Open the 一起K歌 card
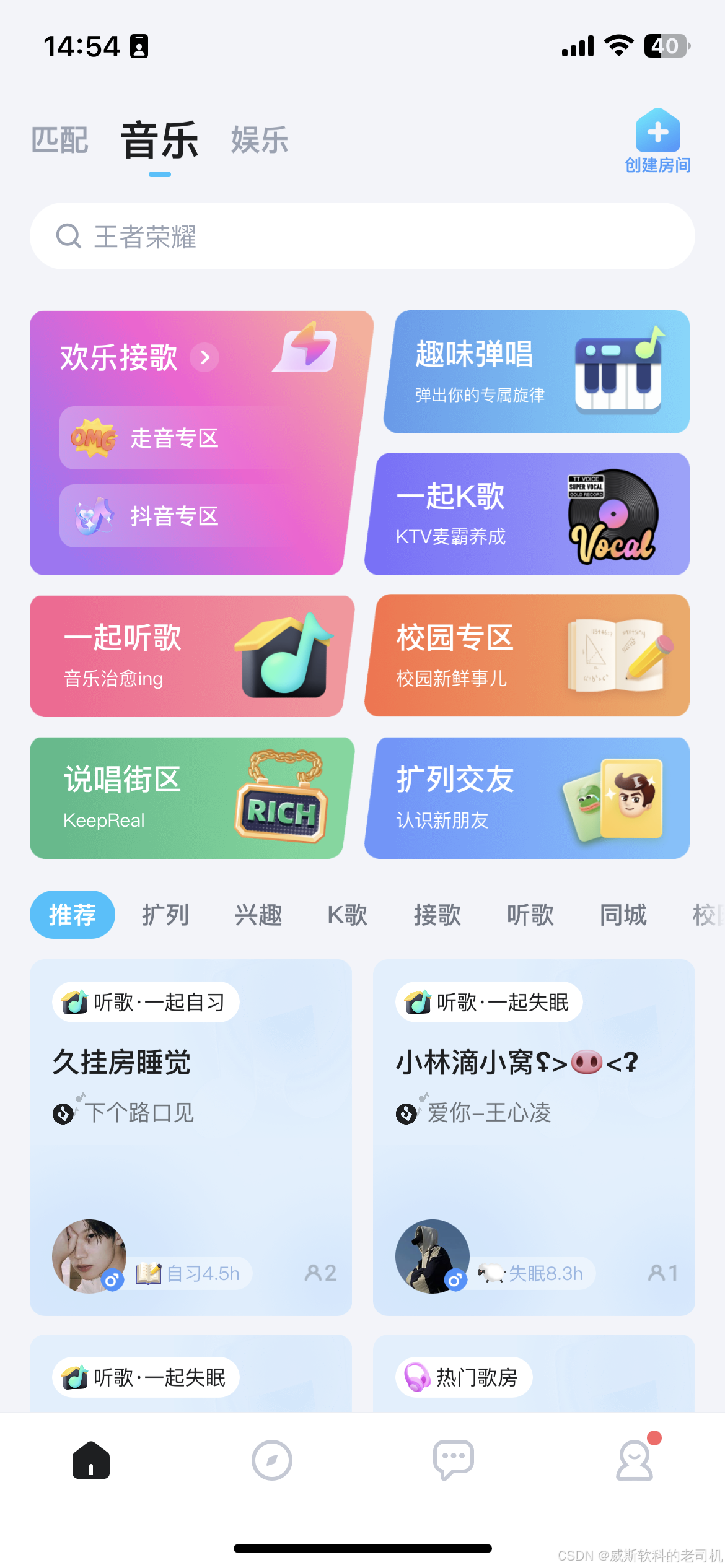 pos(527,514)
